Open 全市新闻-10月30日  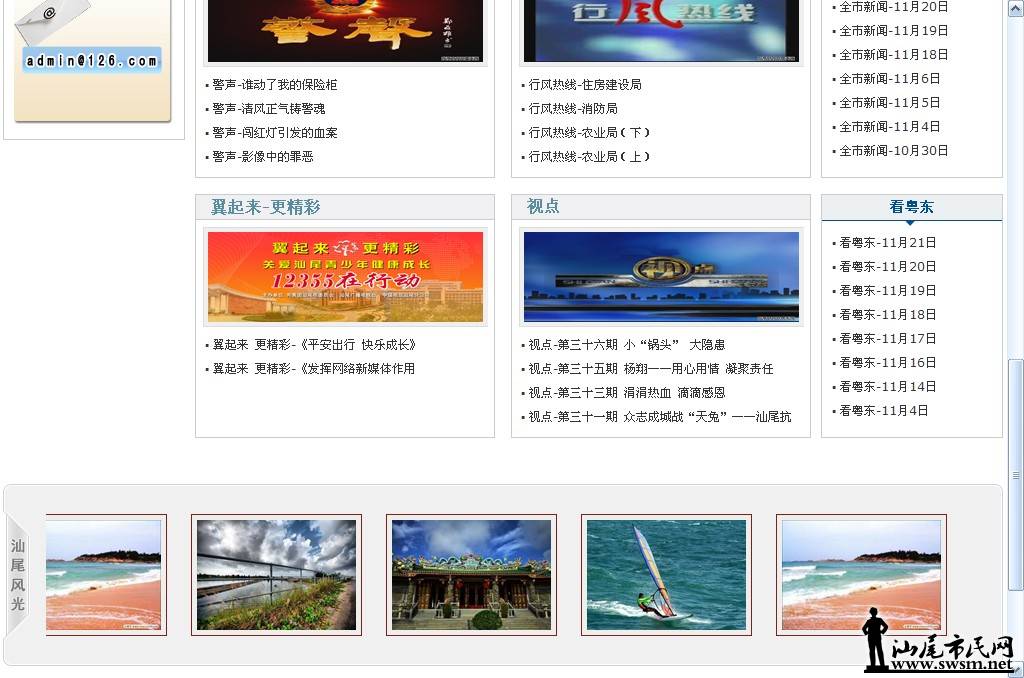[x=893, y=151]
